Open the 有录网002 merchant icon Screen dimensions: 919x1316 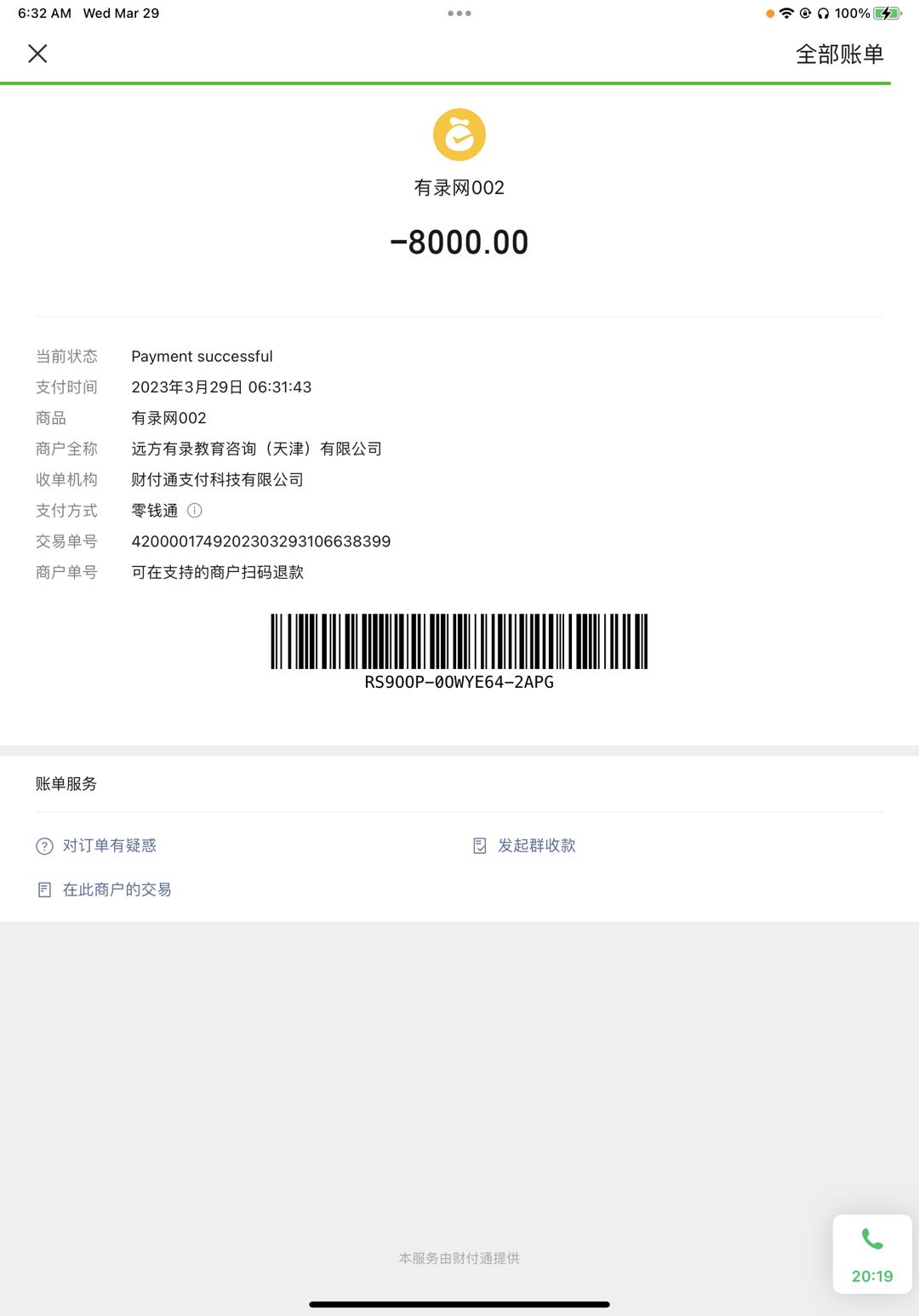point(459,134)
